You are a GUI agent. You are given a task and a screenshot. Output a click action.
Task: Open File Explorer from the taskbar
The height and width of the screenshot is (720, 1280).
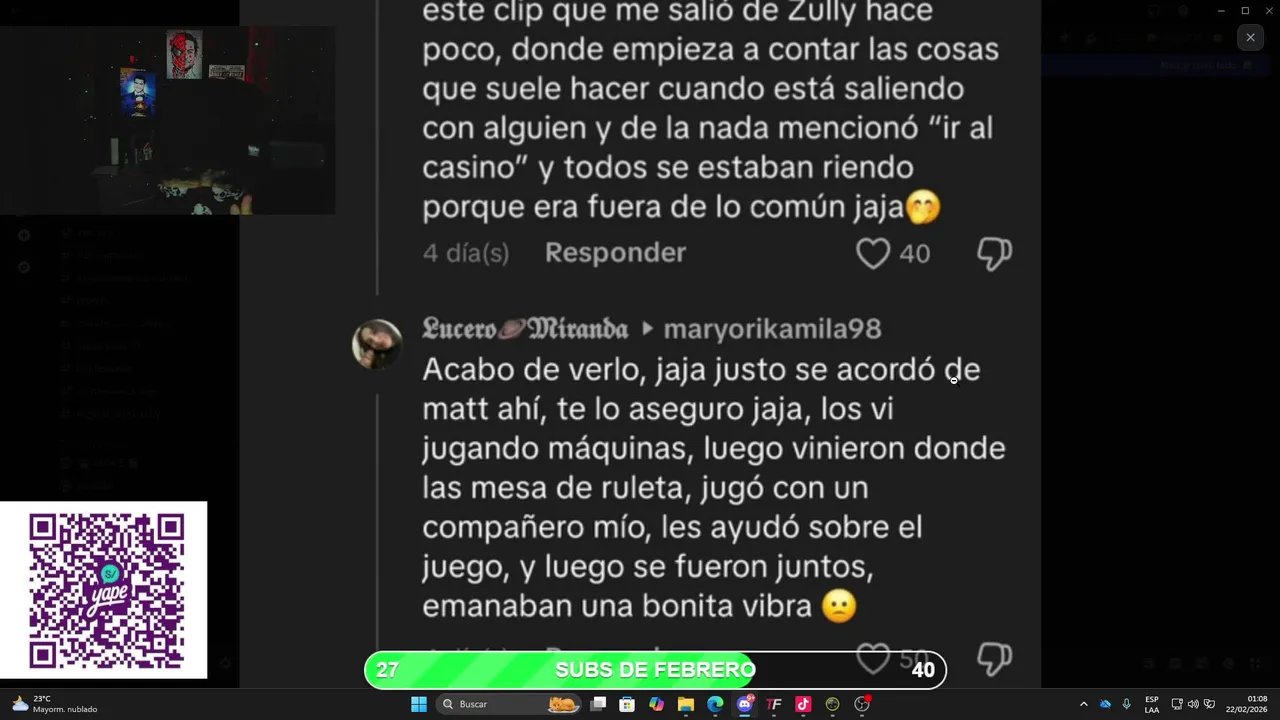tap(686, 704)
